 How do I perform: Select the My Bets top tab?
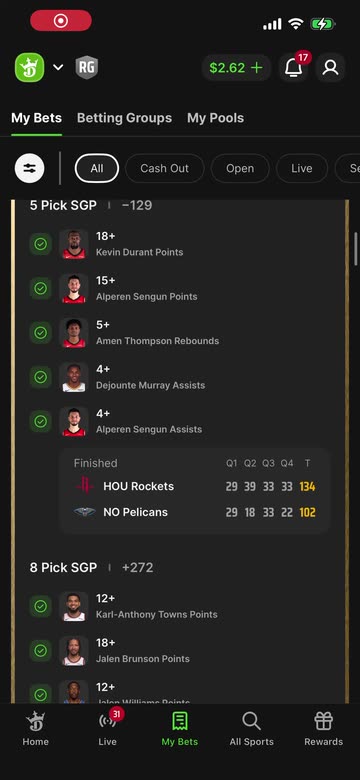point(36,118)
